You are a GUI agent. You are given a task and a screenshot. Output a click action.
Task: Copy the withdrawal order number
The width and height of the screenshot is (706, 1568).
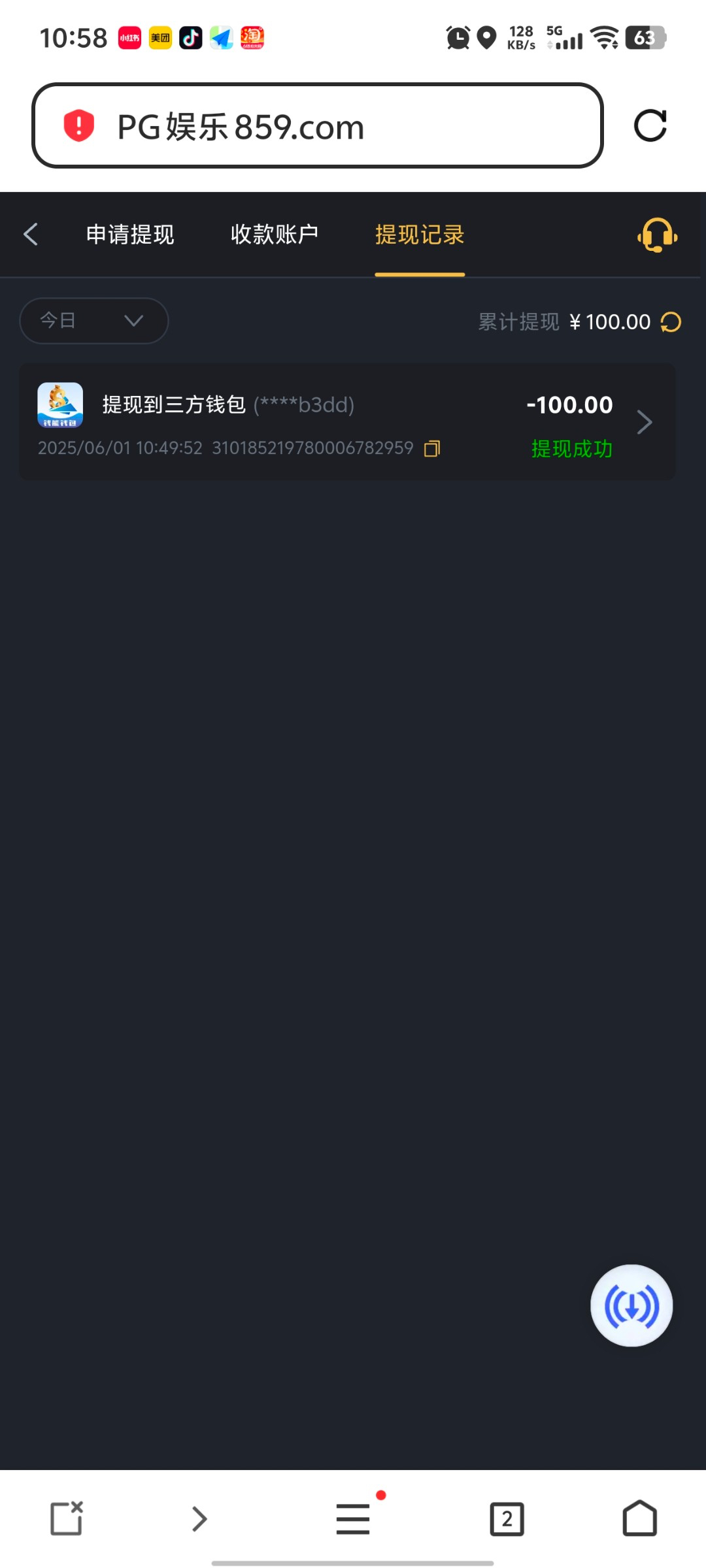click(432, 449)
